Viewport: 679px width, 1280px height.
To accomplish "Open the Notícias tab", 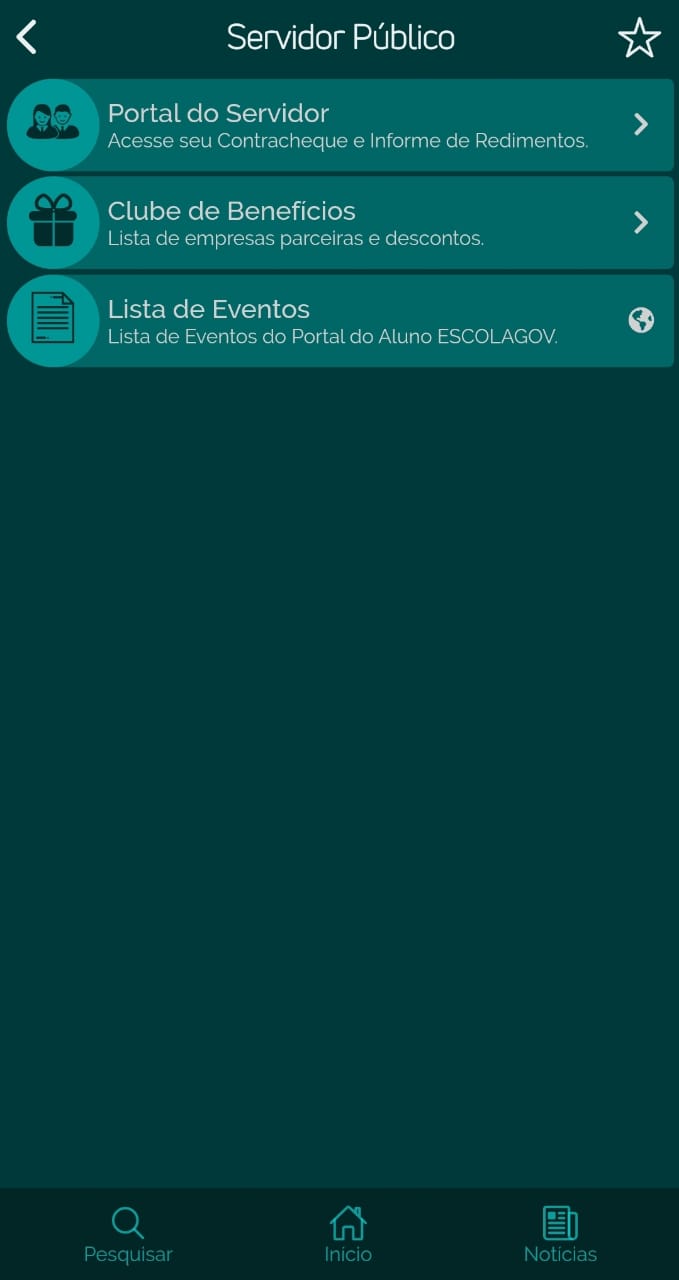I will click(560, 1235).
